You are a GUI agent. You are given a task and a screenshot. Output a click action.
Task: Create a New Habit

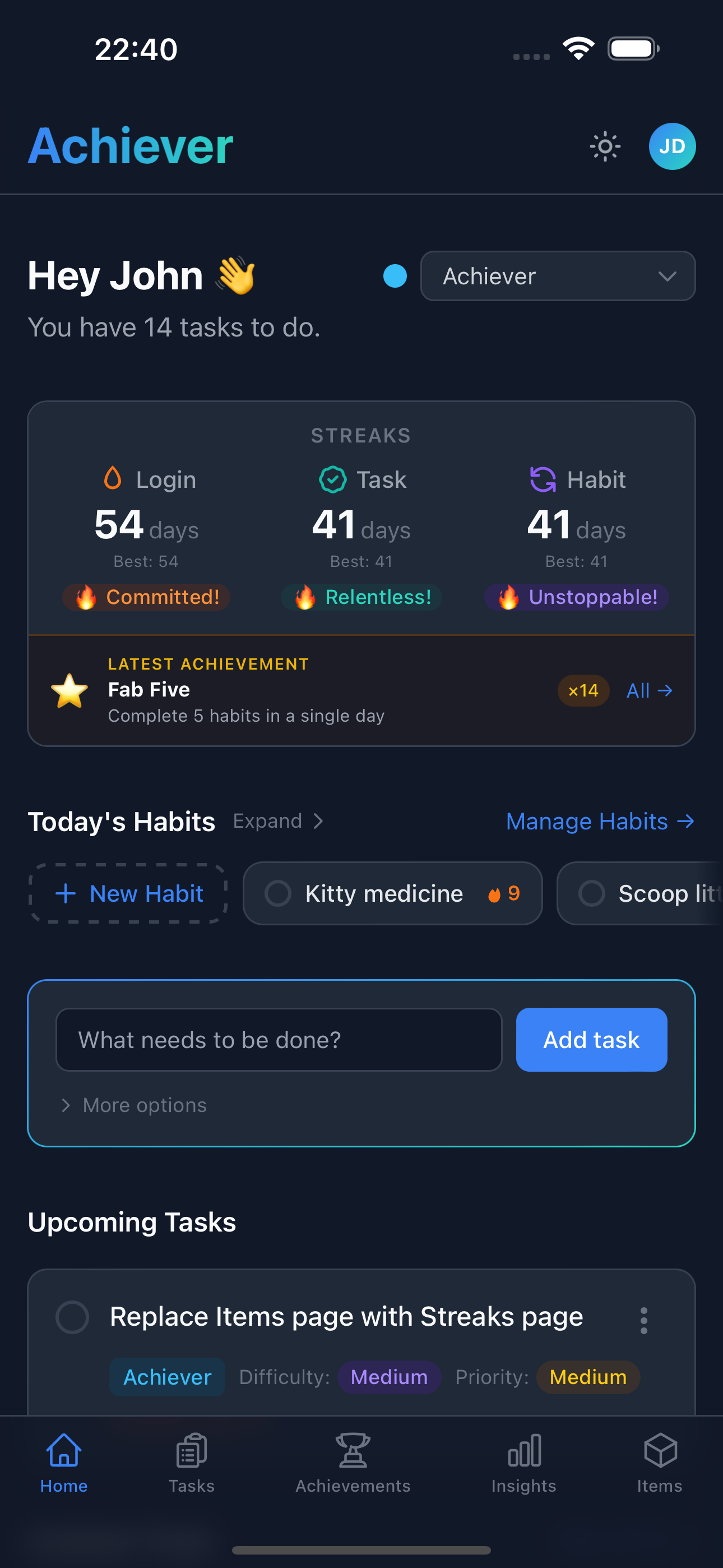[128, 893]
